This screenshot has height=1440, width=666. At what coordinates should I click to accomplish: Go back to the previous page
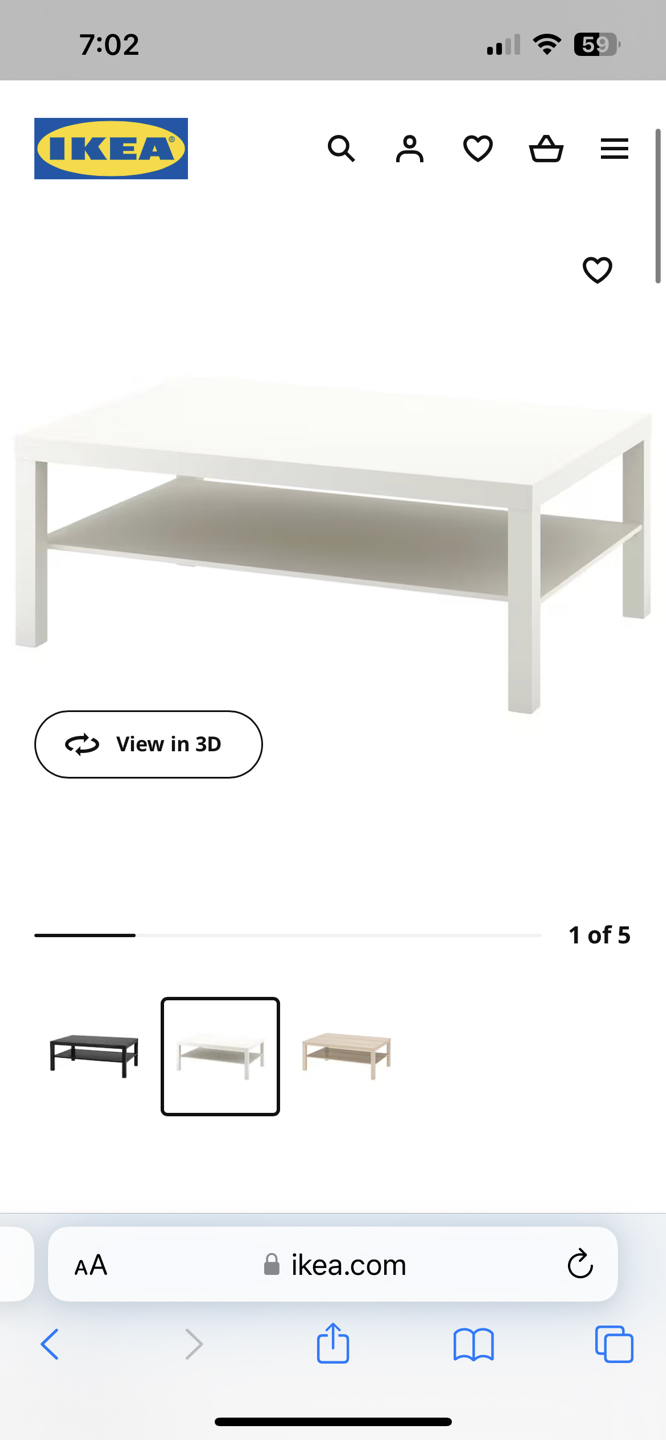[50, 1344]
